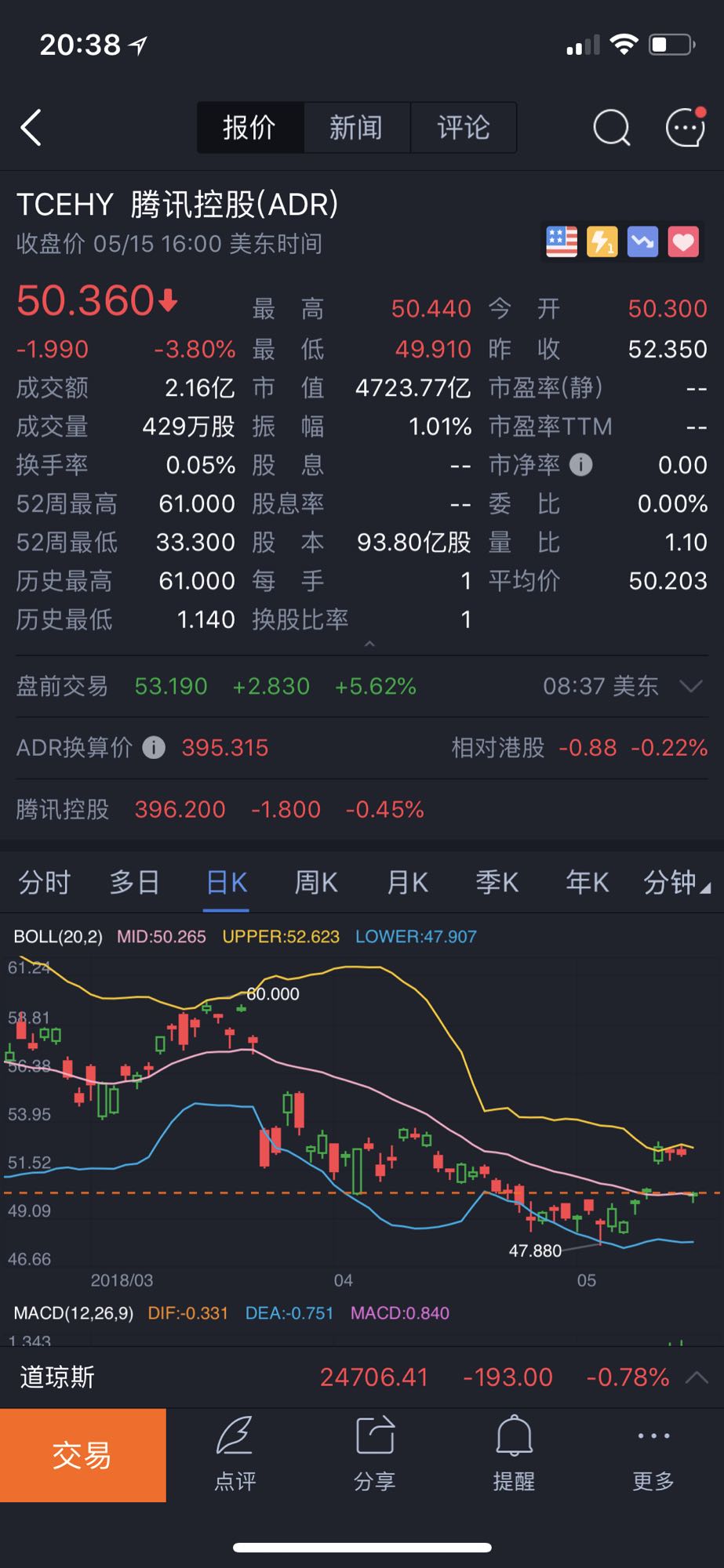Open 点评 to write a comment

235,1455
